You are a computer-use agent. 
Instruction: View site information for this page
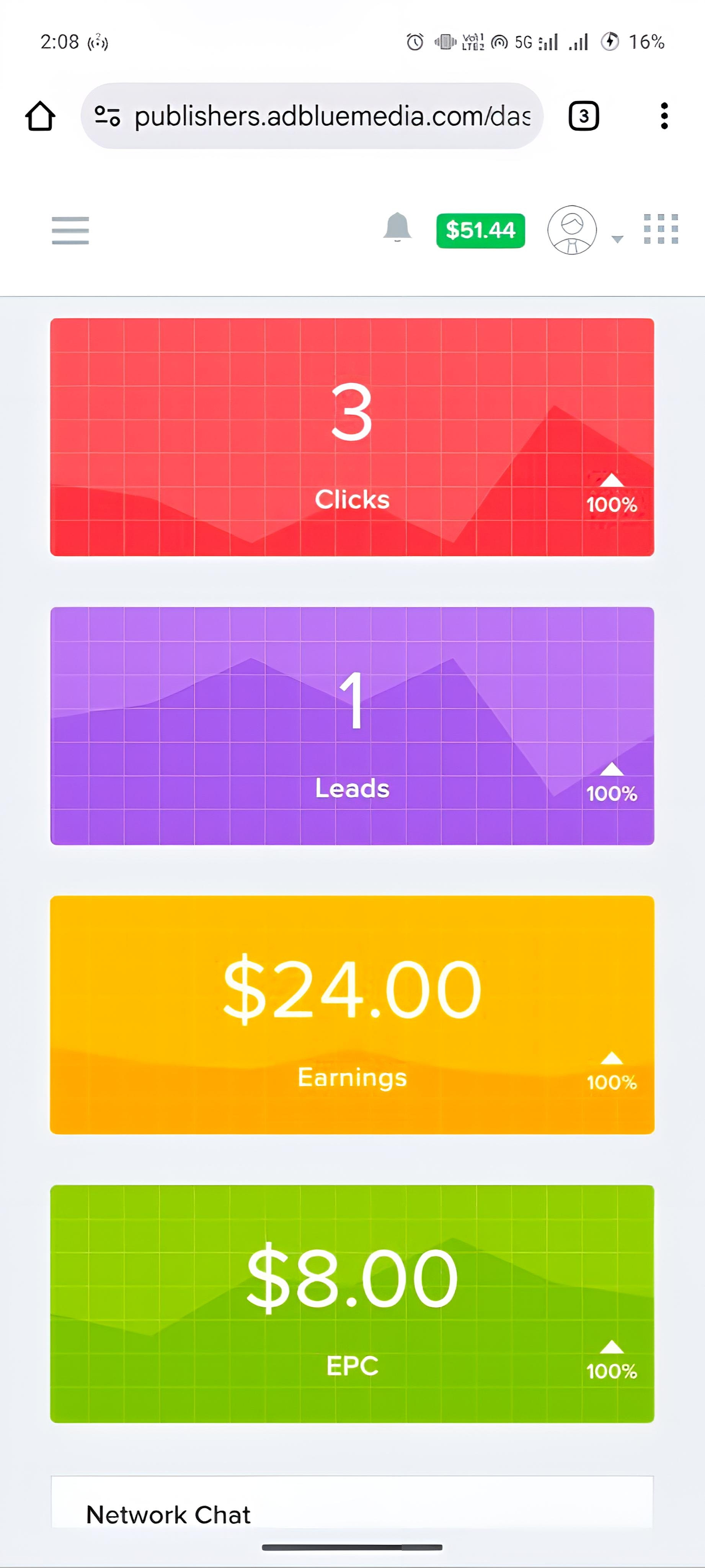(107, 116)
